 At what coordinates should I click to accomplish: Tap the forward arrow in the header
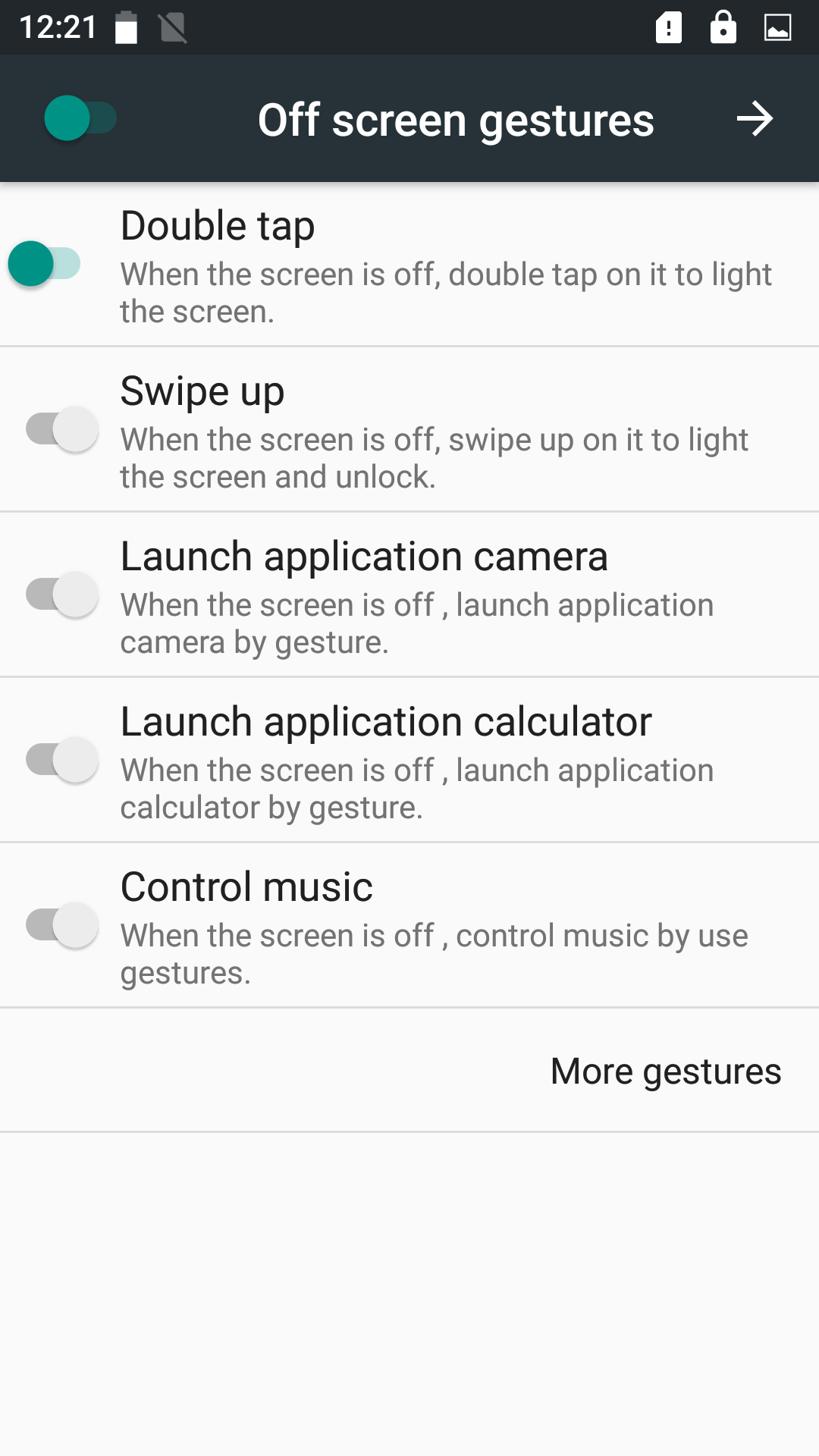pos(755,119)
